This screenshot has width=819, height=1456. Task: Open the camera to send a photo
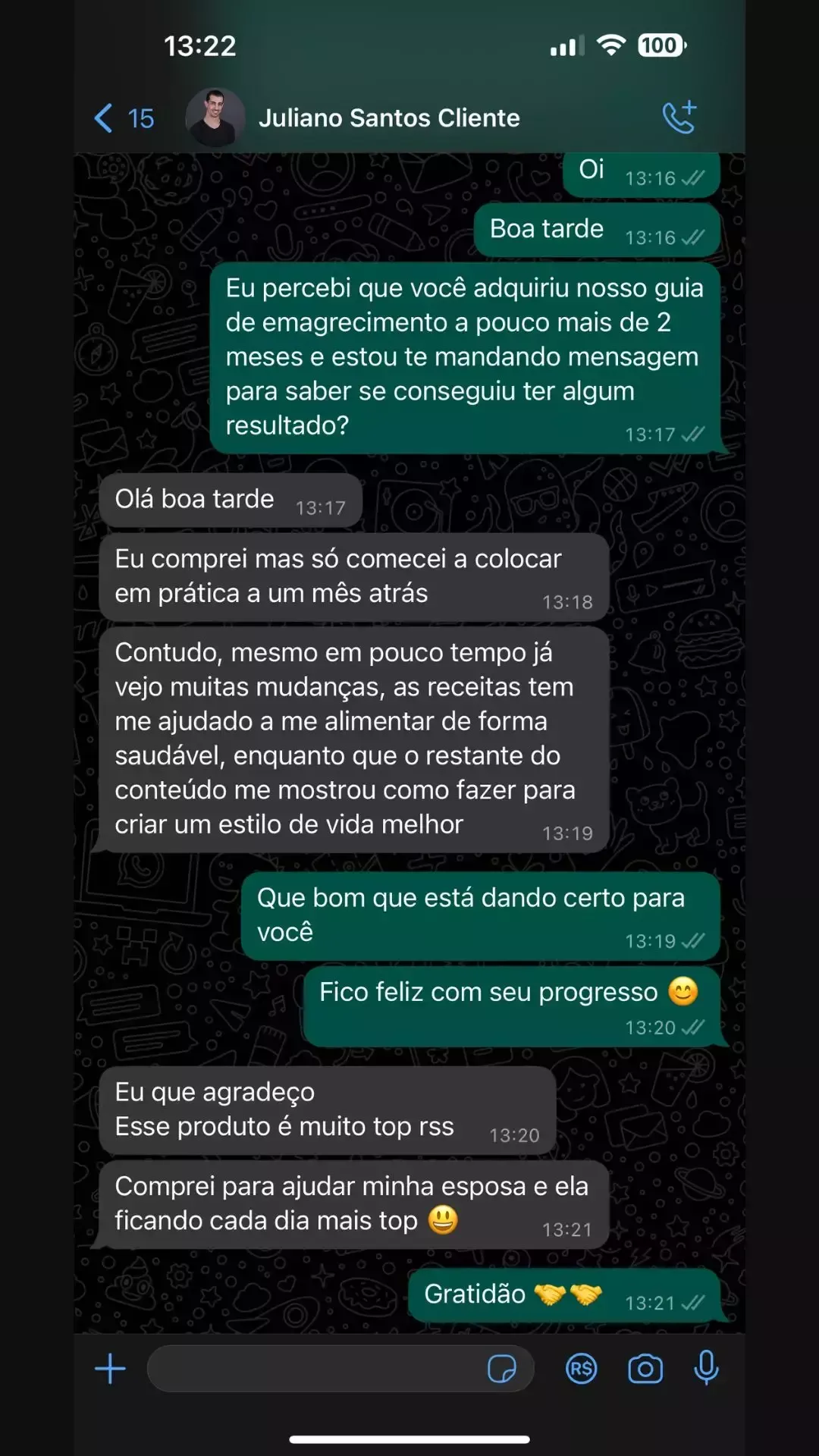(x=645, y=1369)
